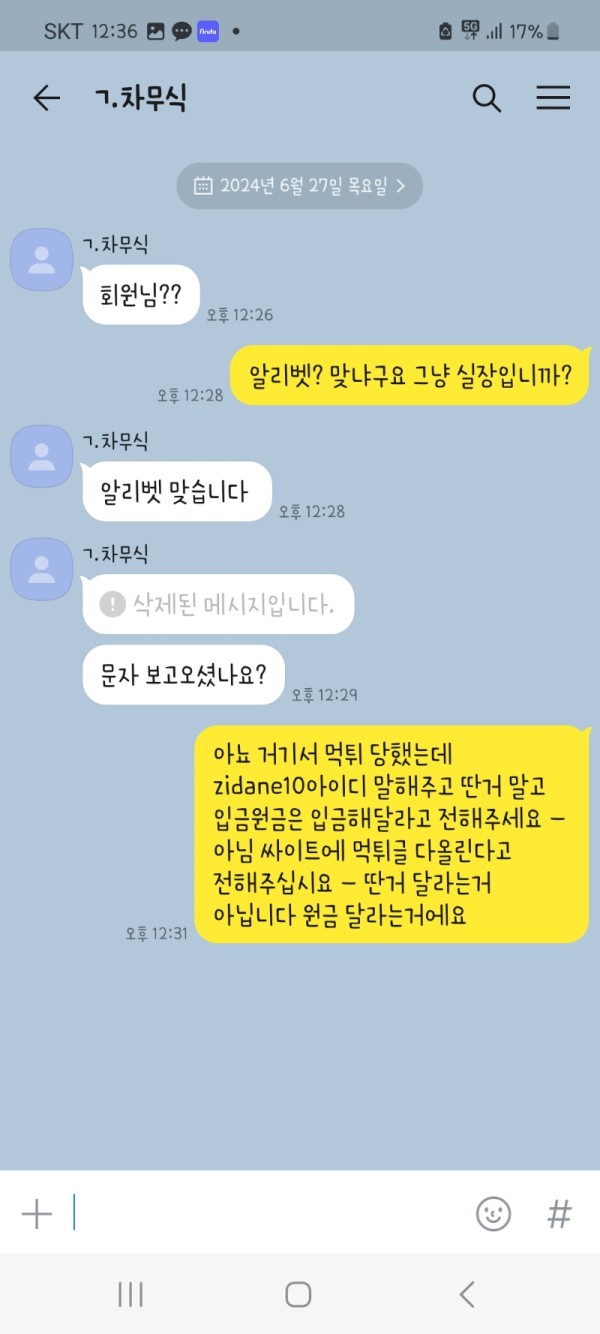Viewport: 600px width, 1334px height.
Task: Open recent apps from navigation bar
Action: 130,1294
